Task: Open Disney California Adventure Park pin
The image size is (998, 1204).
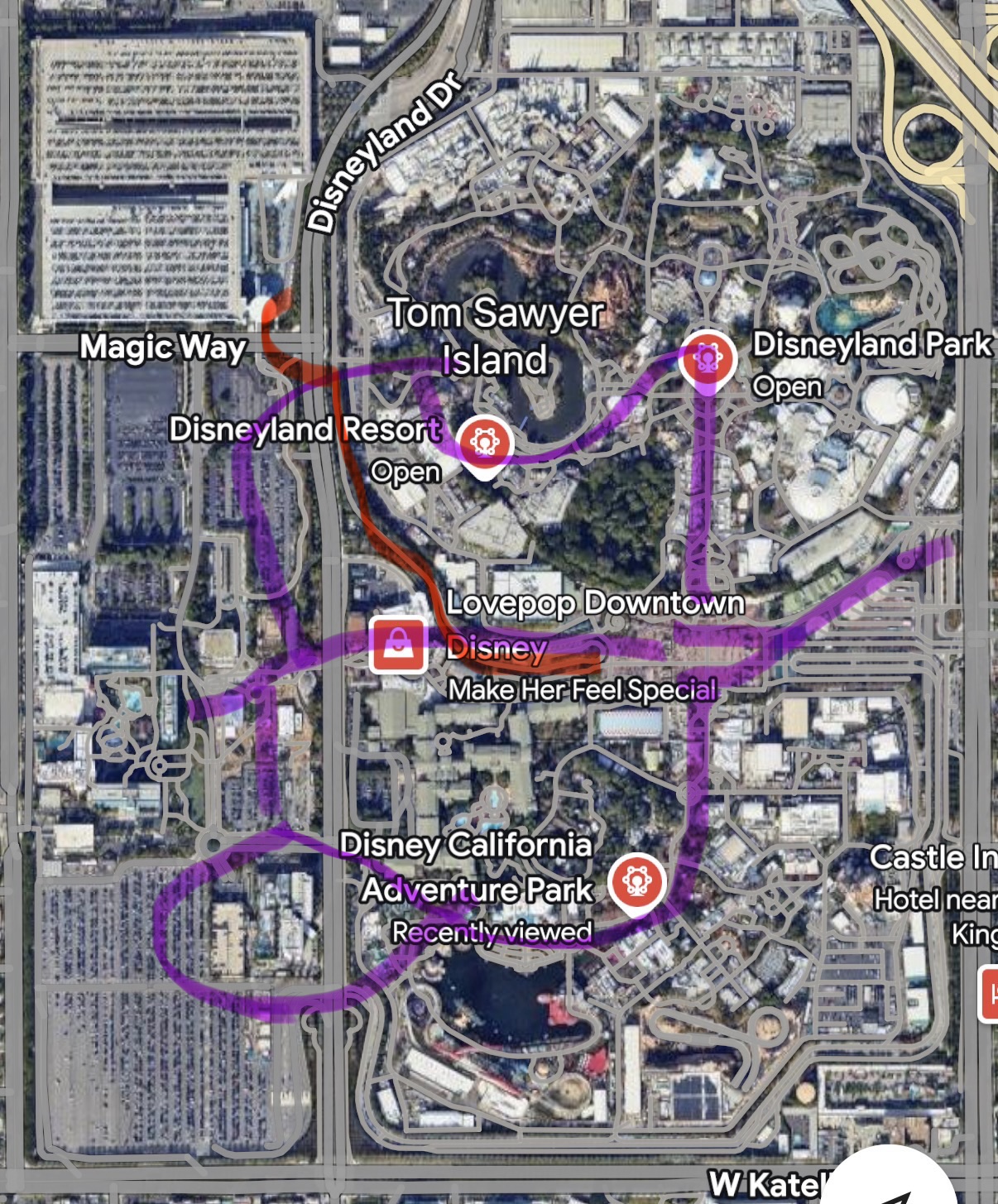Action: coord(636,882)
